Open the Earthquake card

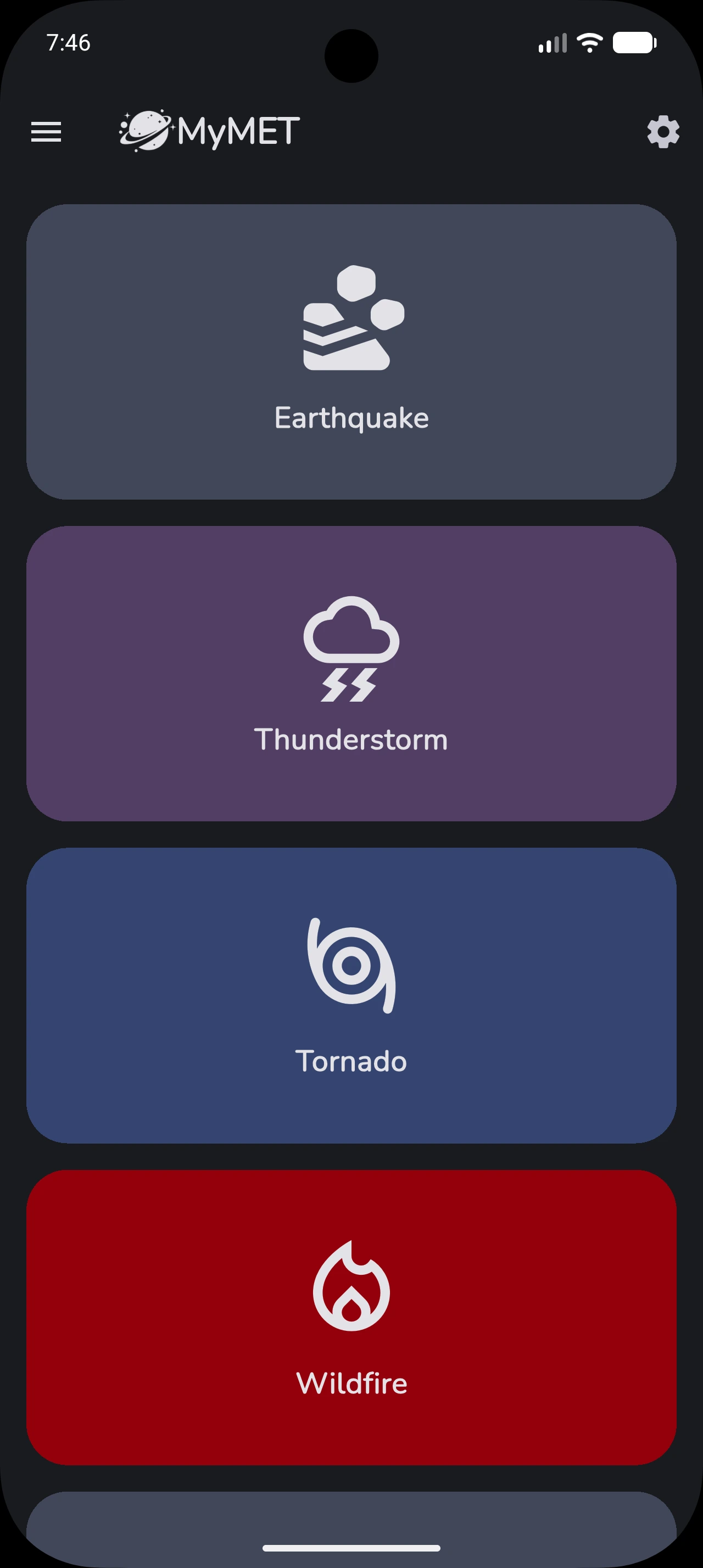351,352
